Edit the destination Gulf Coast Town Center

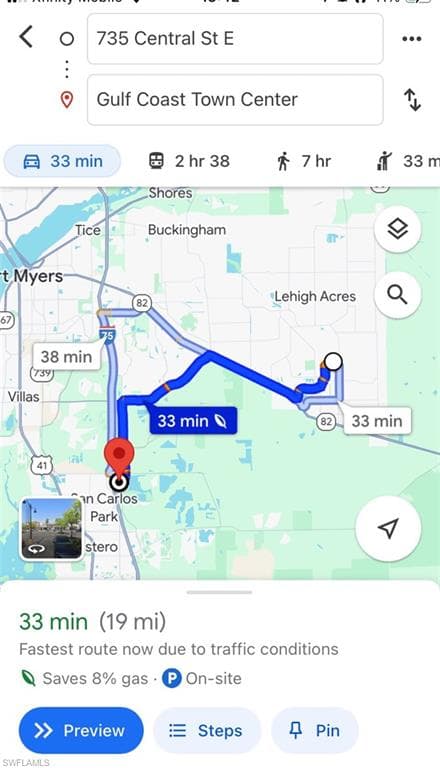[235, 99]
